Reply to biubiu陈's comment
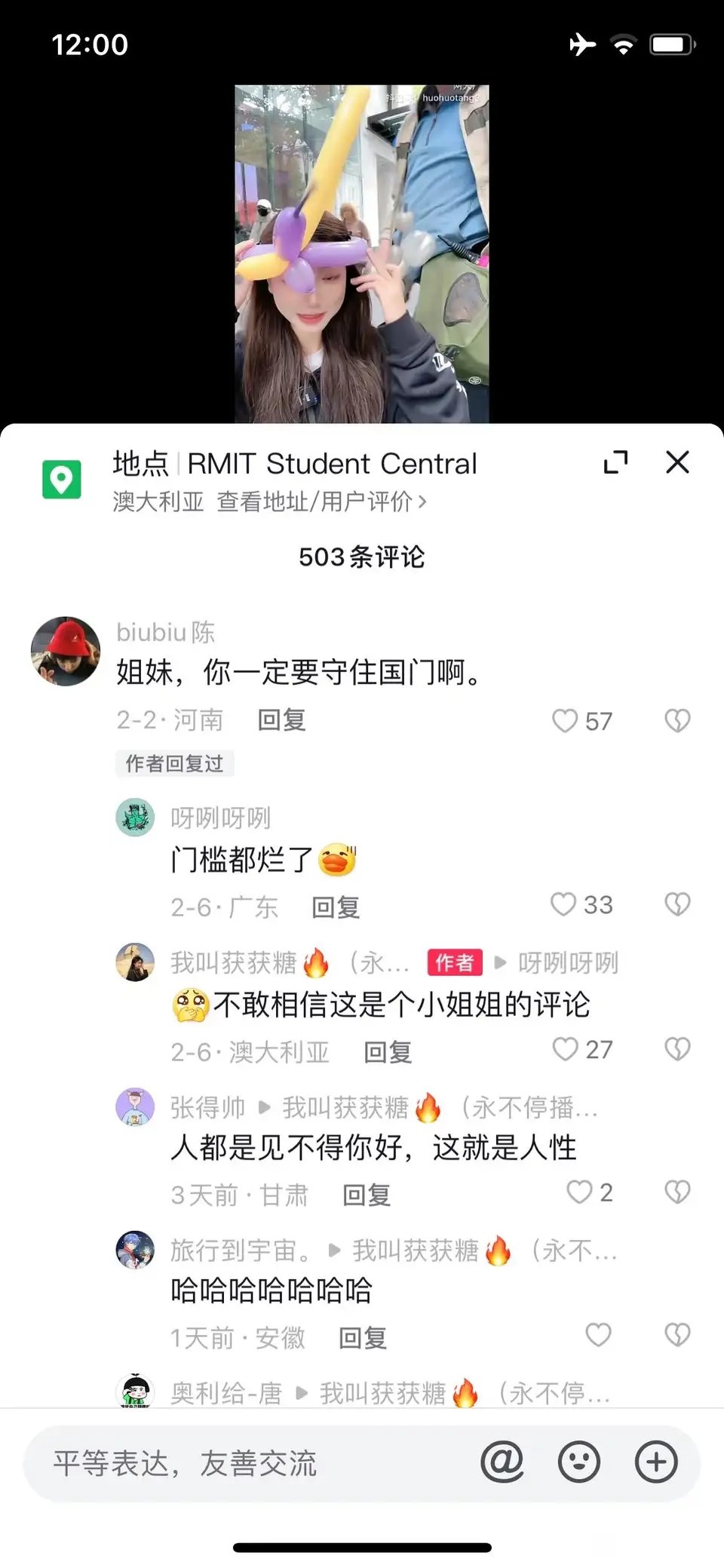Screen dimensions: 724x1568 pos(281,720)
